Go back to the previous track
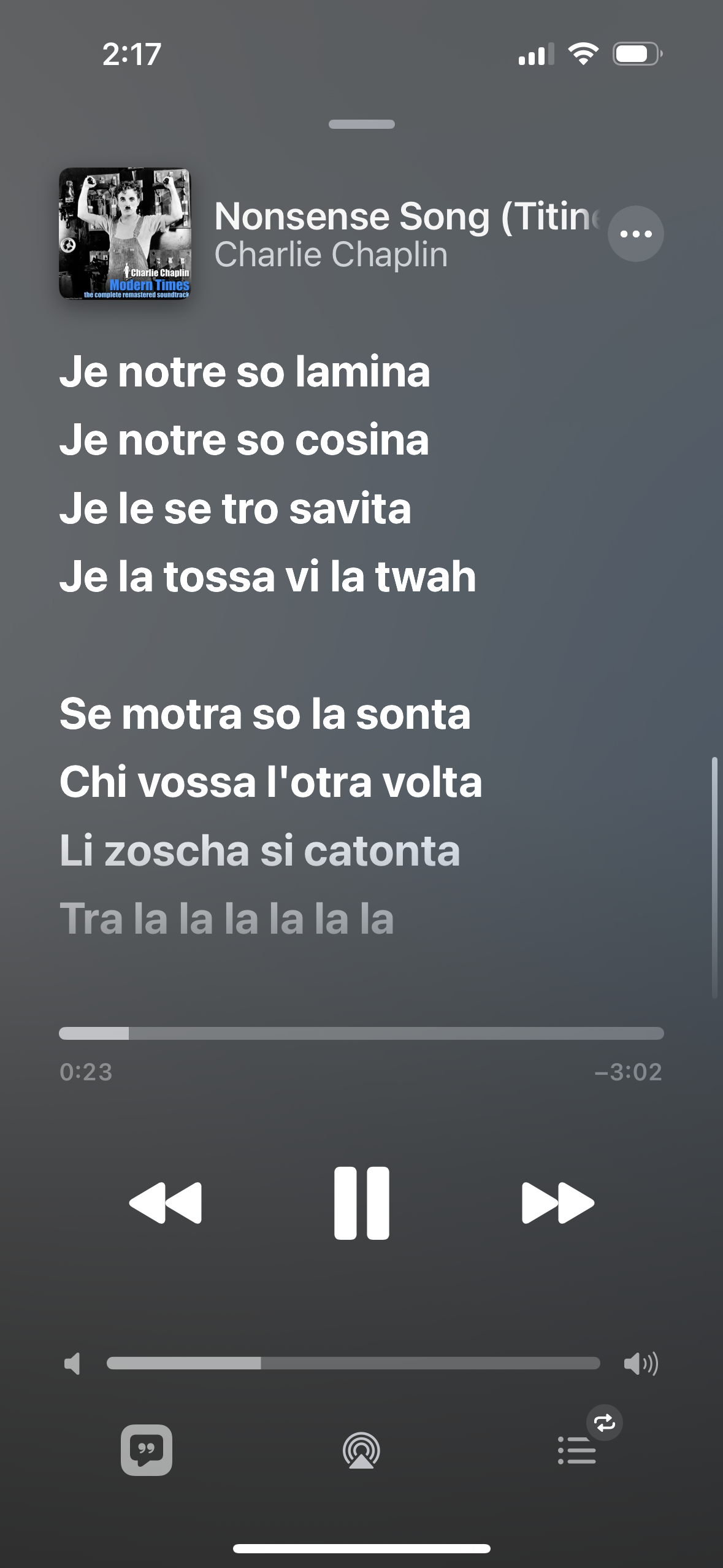723x1568 pixels. point(166,1203)
